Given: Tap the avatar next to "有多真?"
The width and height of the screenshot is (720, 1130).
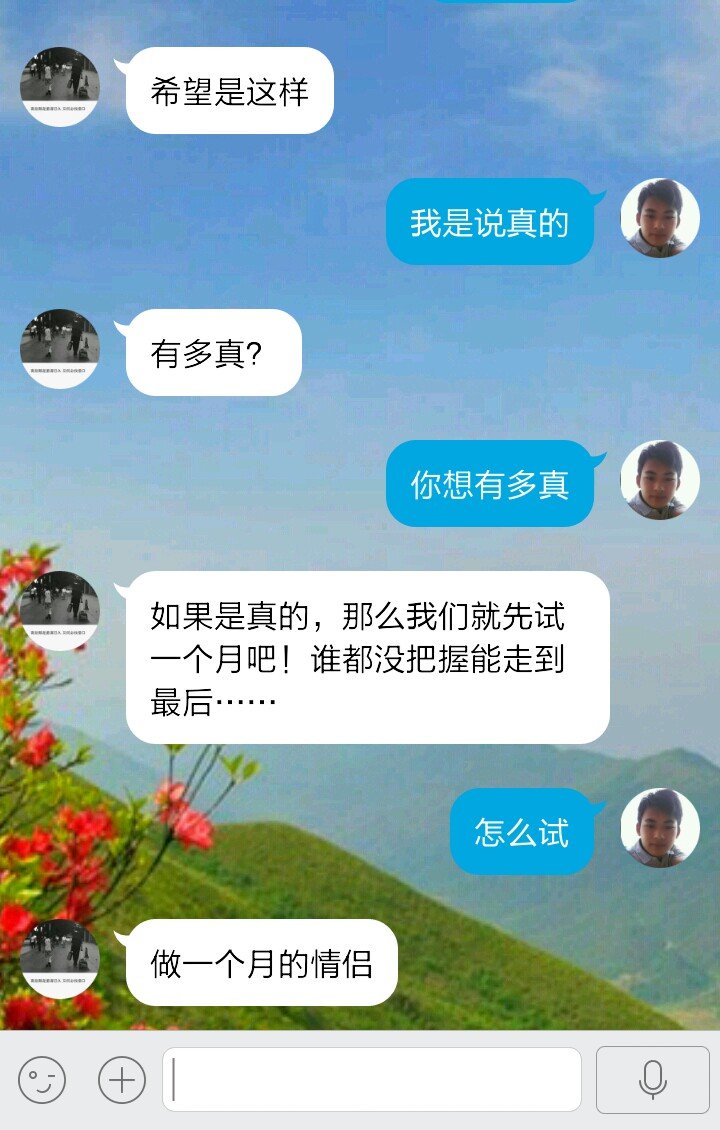Looking at the screenshot, I should pos(60,349).
